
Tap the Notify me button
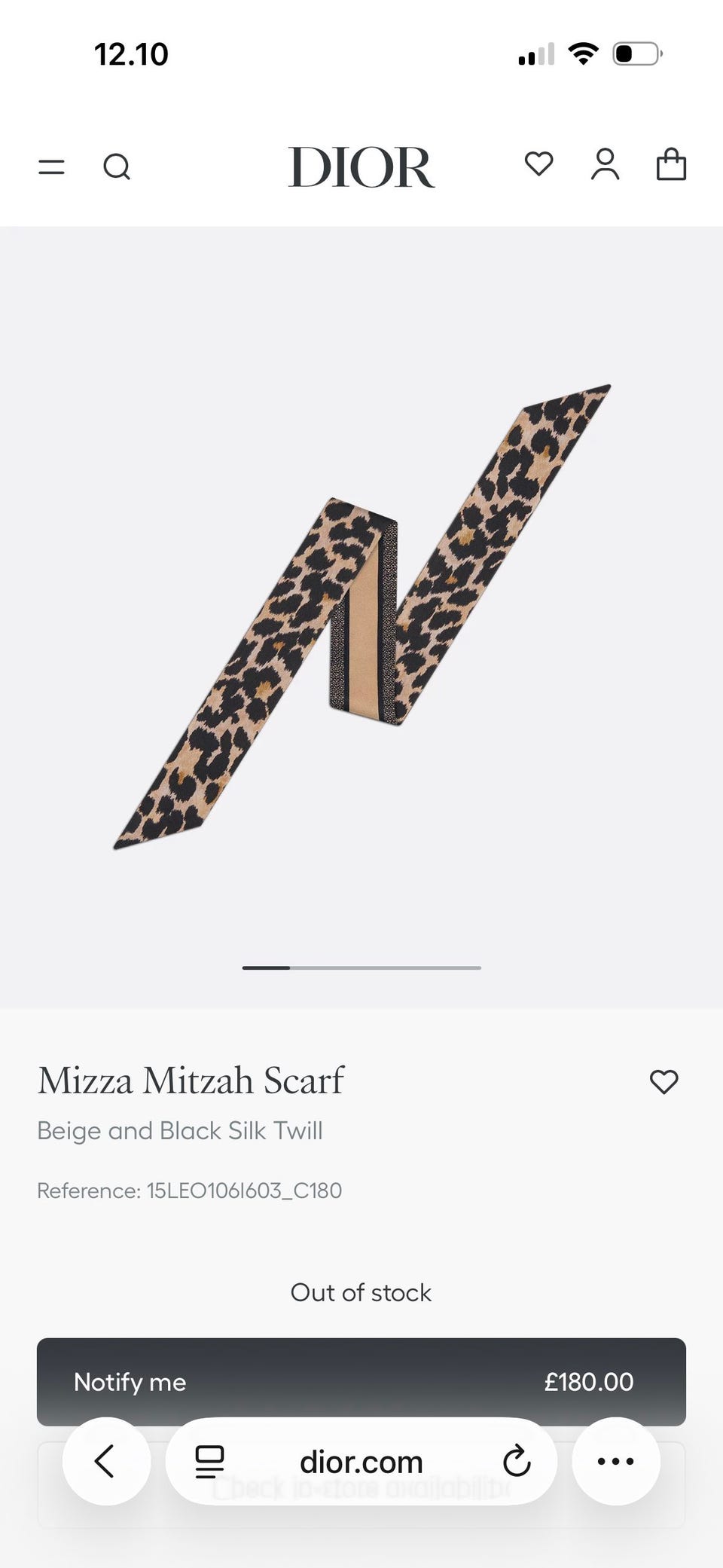[x=361, y=1382]
